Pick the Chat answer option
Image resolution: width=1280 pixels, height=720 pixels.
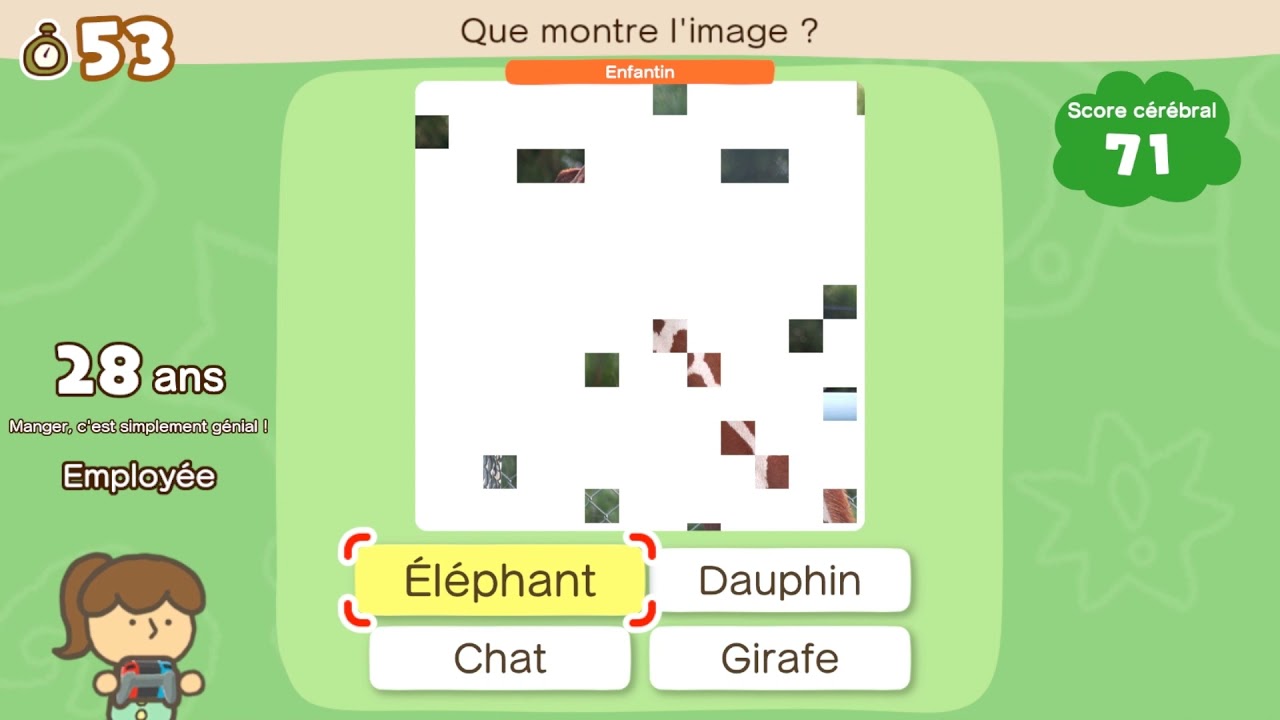(500, 659)
